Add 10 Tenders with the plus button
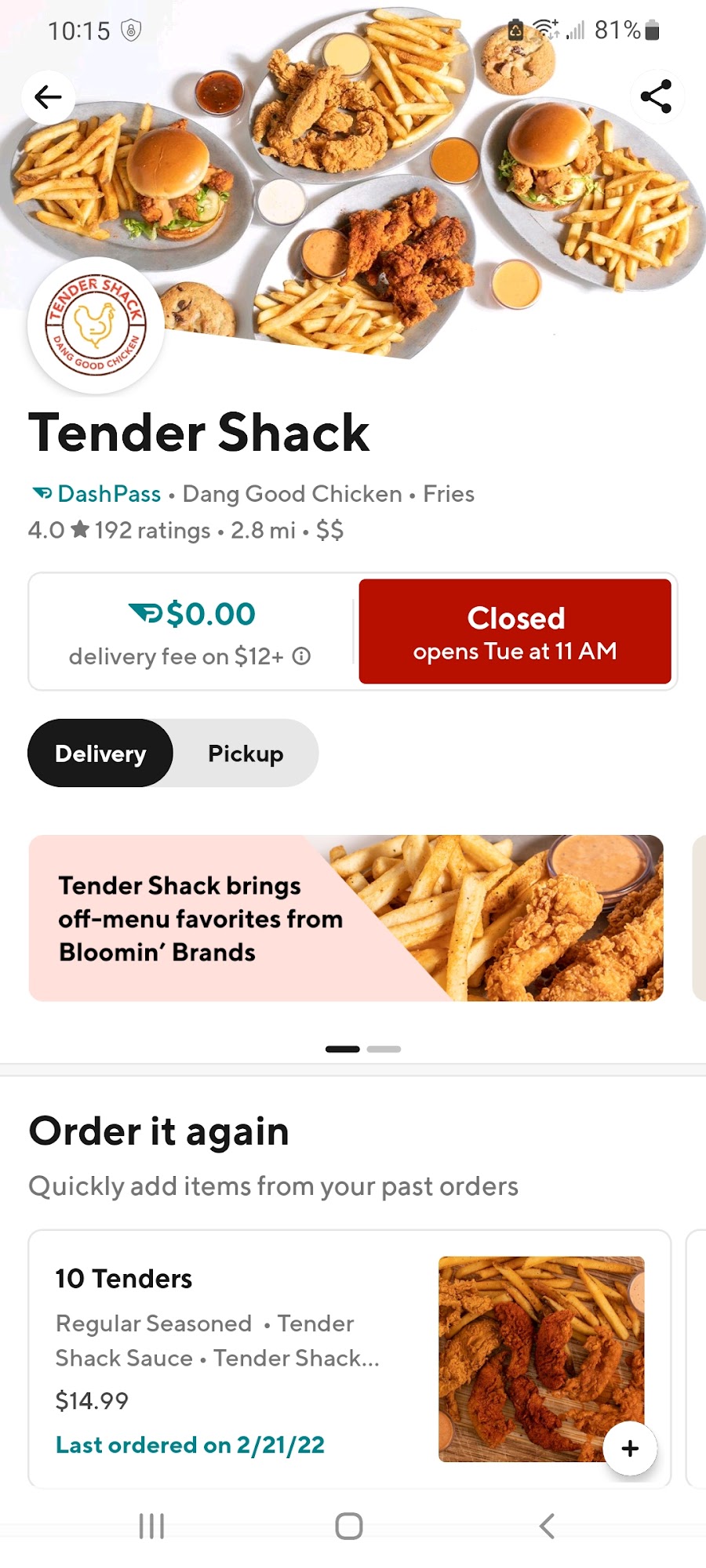 [630, 1448]
